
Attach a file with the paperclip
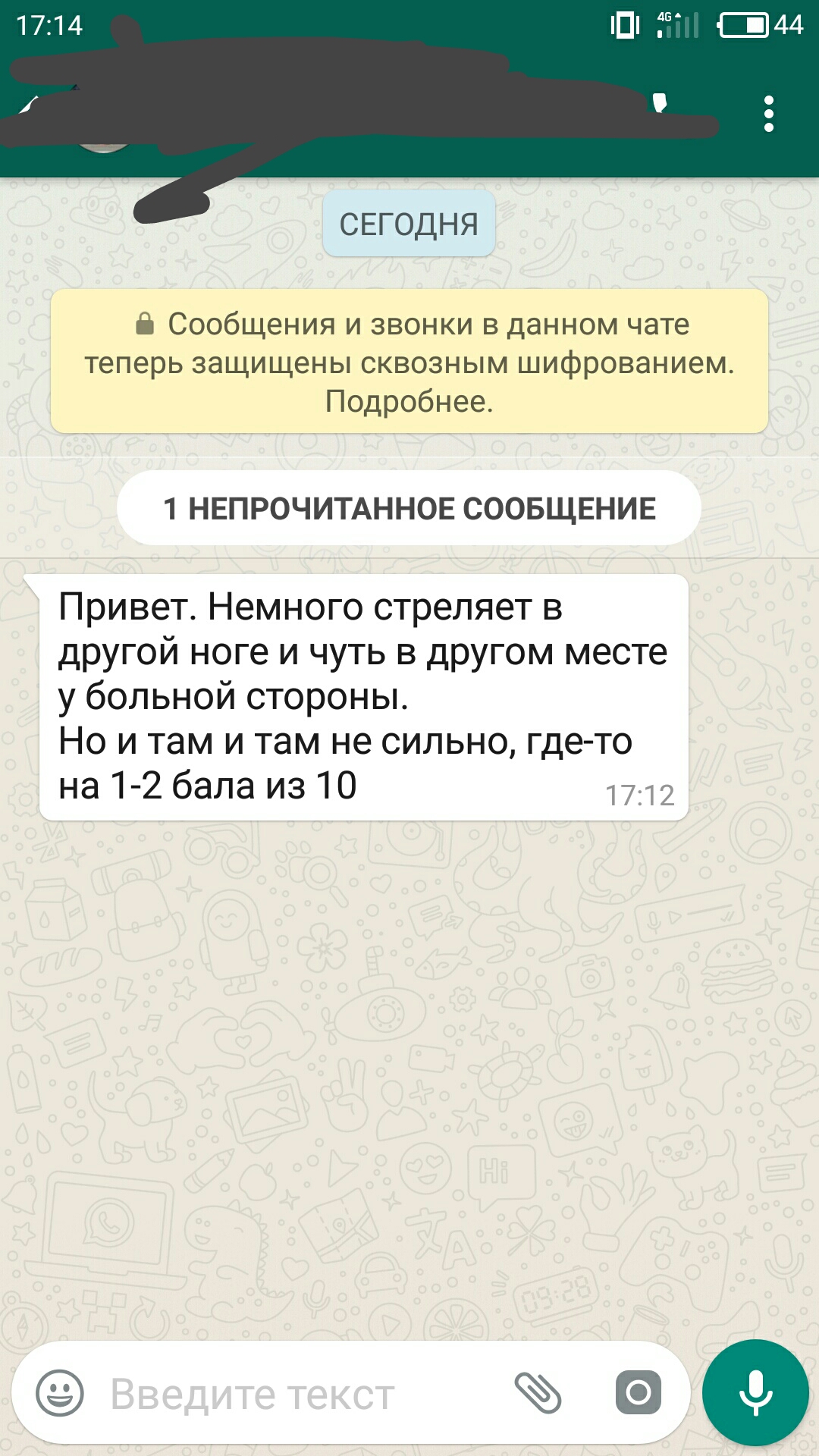click(x=538, y=1393)
